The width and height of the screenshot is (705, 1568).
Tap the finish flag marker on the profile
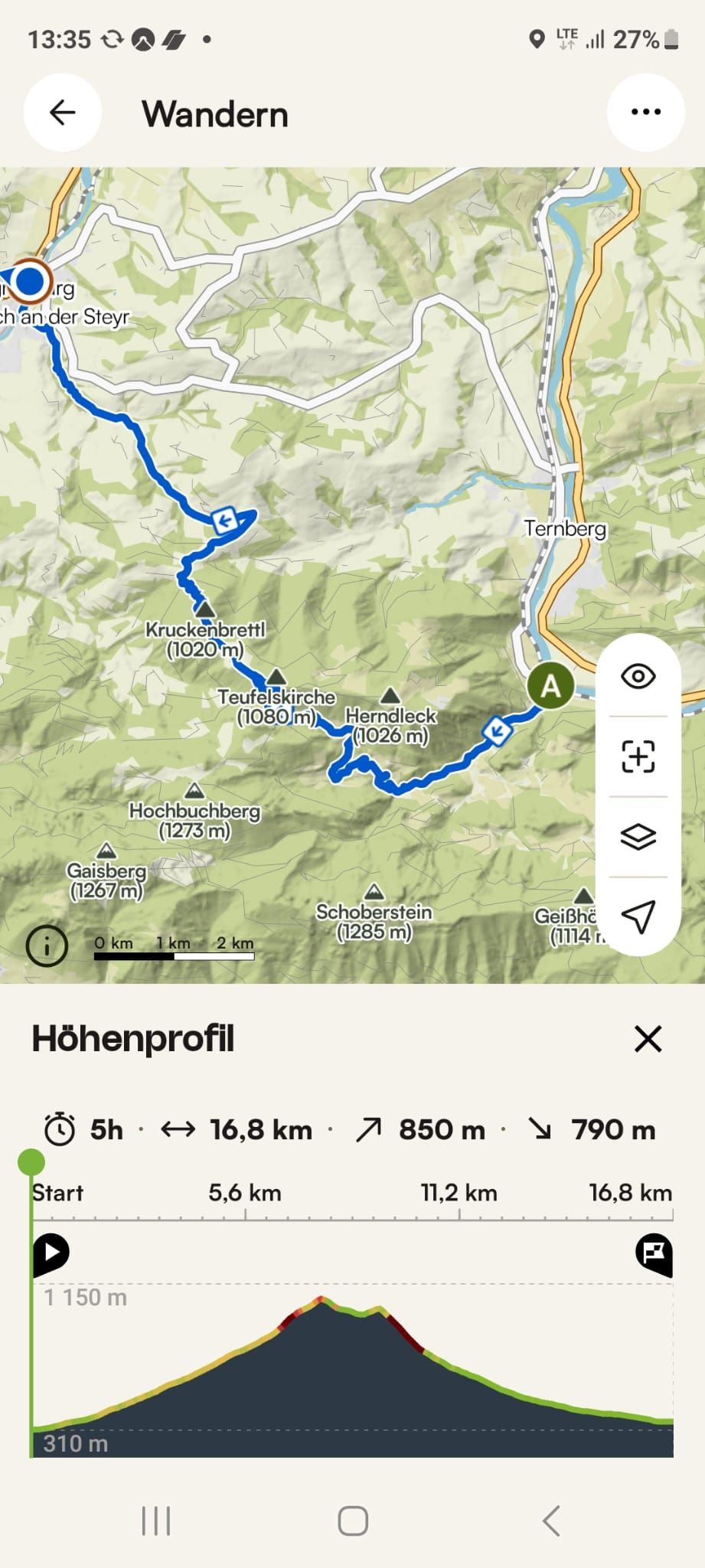pyautogui.click(x=654, y=1254)
